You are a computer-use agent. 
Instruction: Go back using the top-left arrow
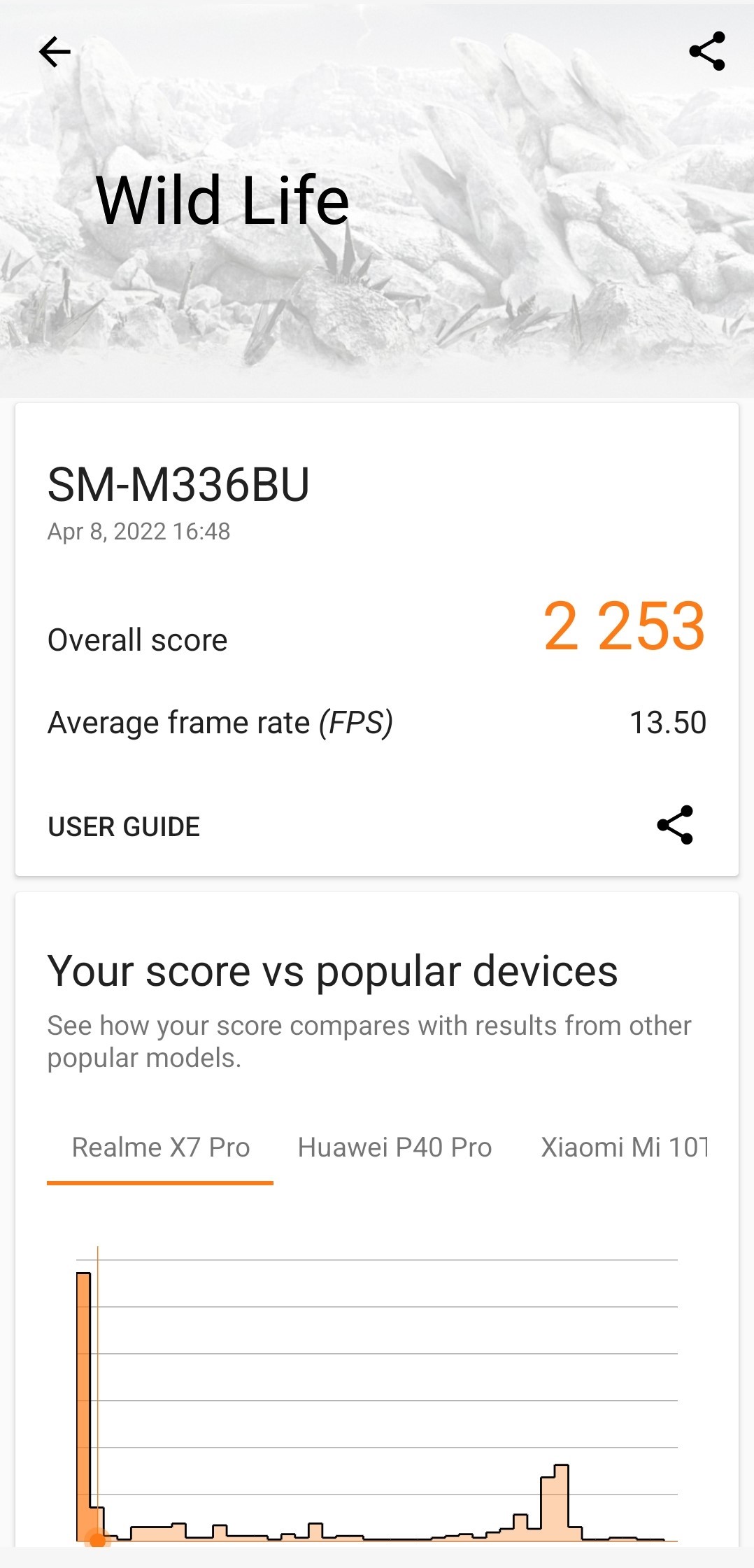(55, 52)
